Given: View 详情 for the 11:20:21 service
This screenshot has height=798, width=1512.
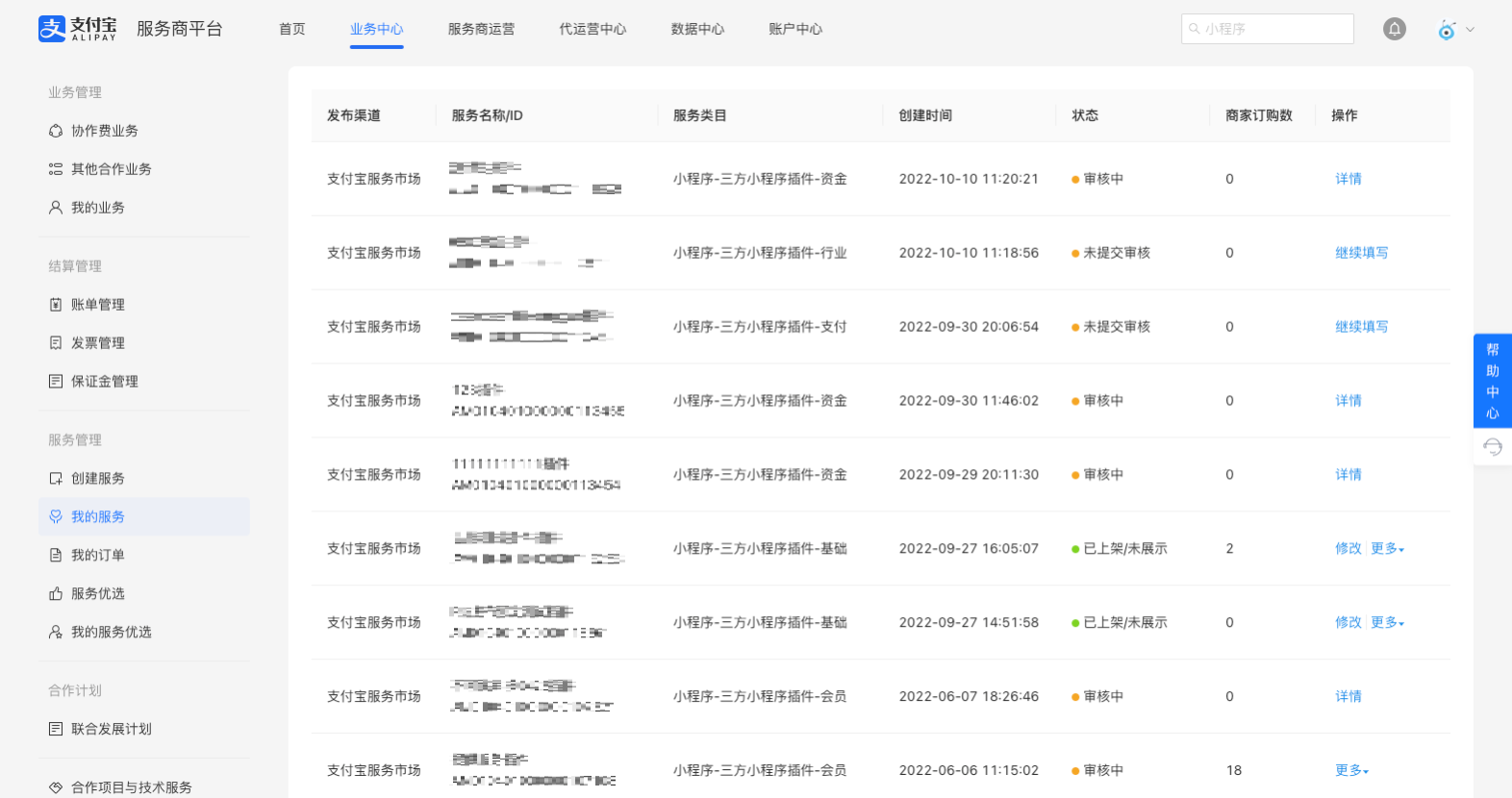Looking at the screenshot, I should tap(1348, 179).
